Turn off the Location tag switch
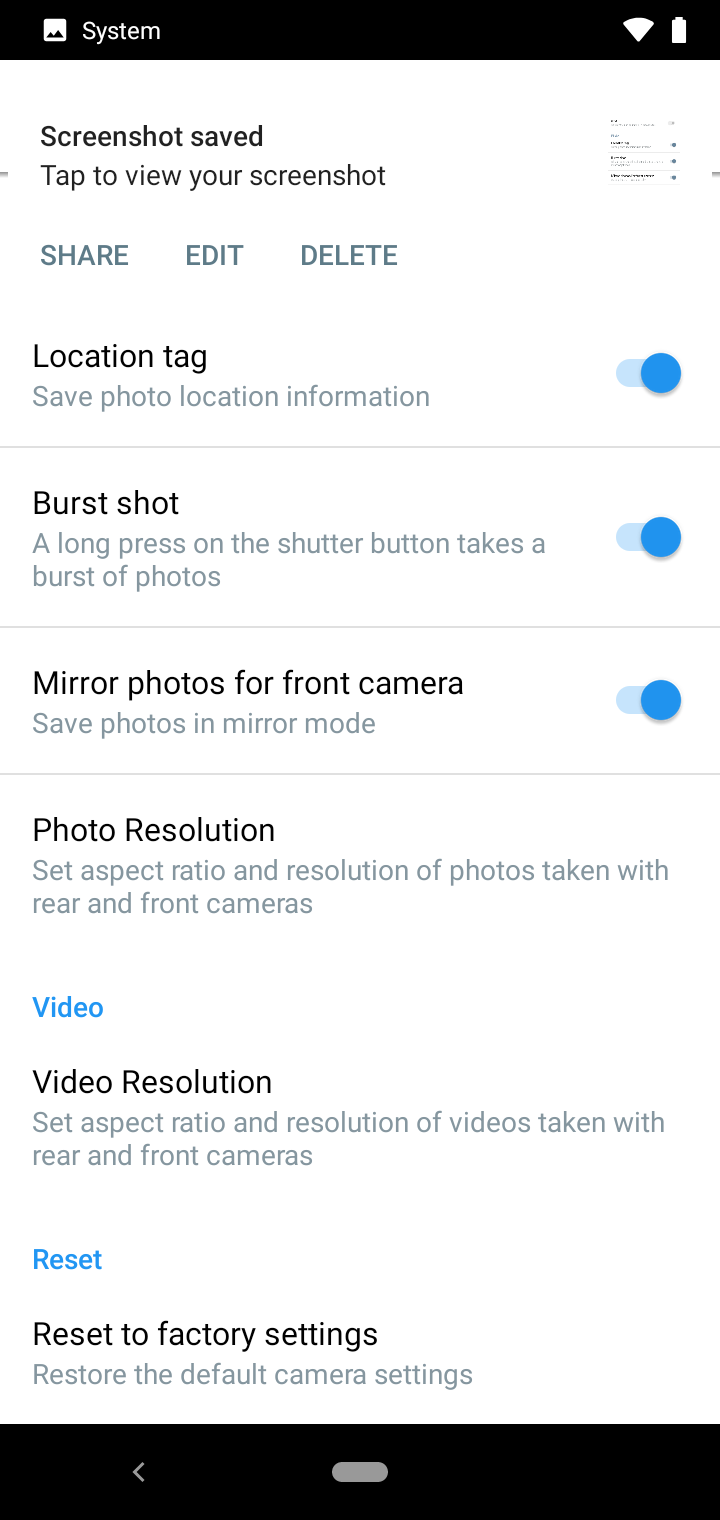720x1520 pixels. 648,374
